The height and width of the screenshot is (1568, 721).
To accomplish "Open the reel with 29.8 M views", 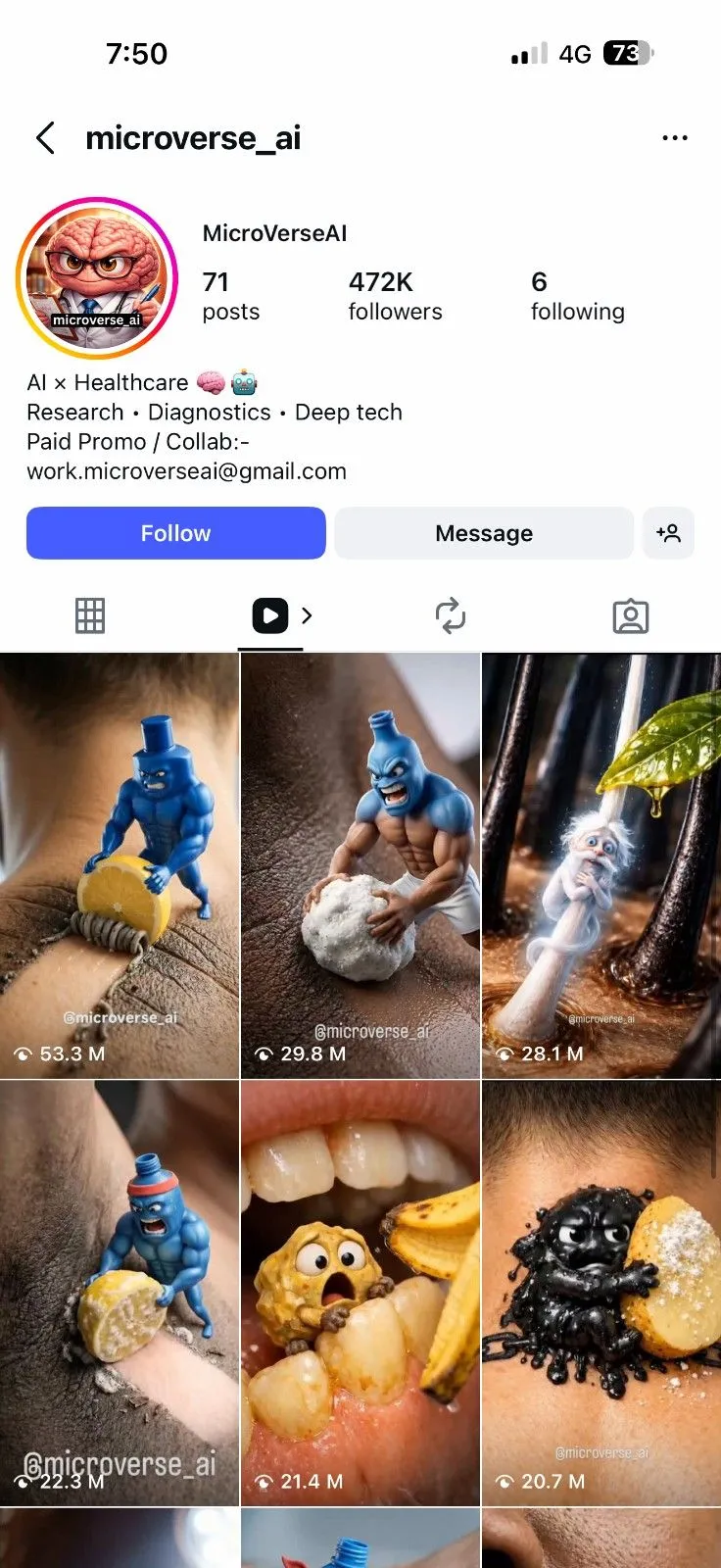I will [x=360, y=866].
